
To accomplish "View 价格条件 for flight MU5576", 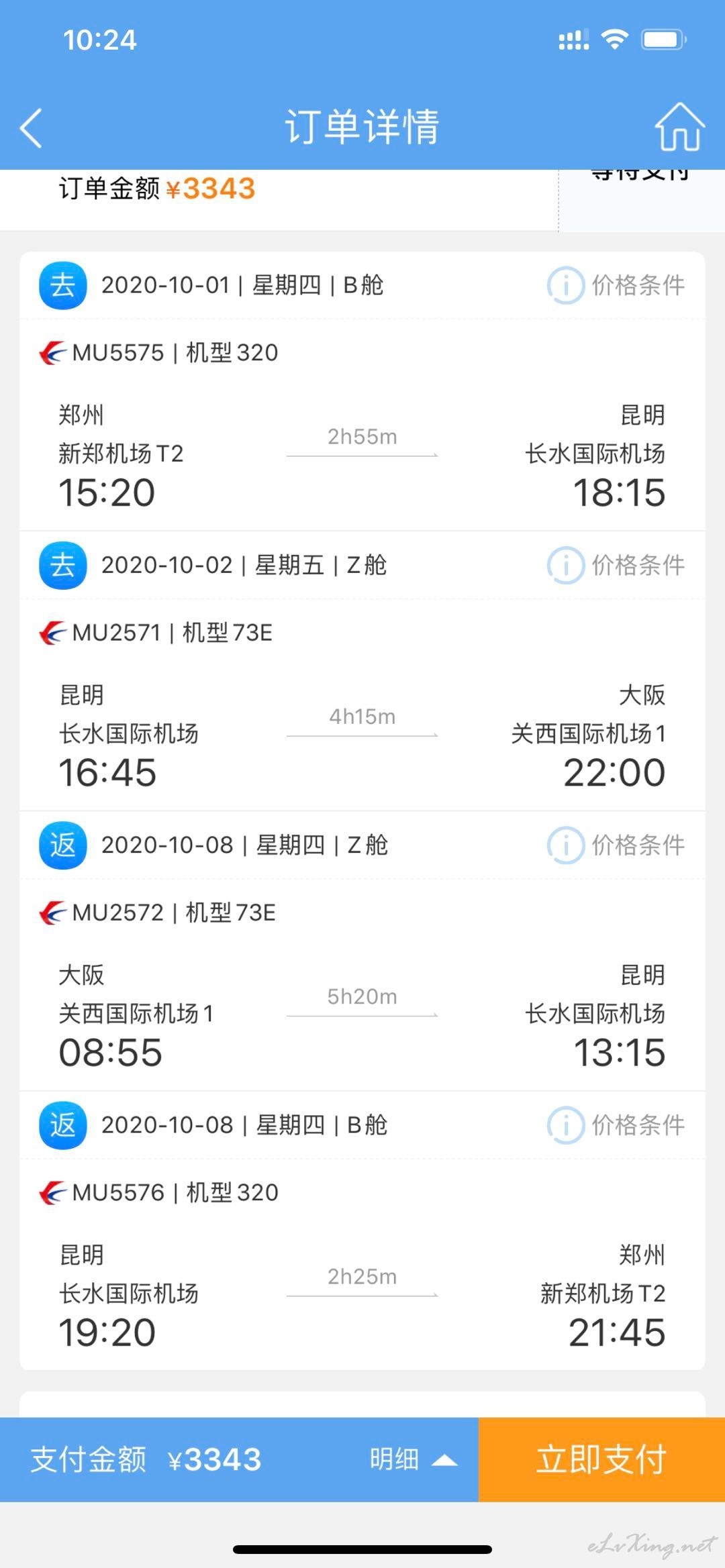I will [x=616, y=1125].
